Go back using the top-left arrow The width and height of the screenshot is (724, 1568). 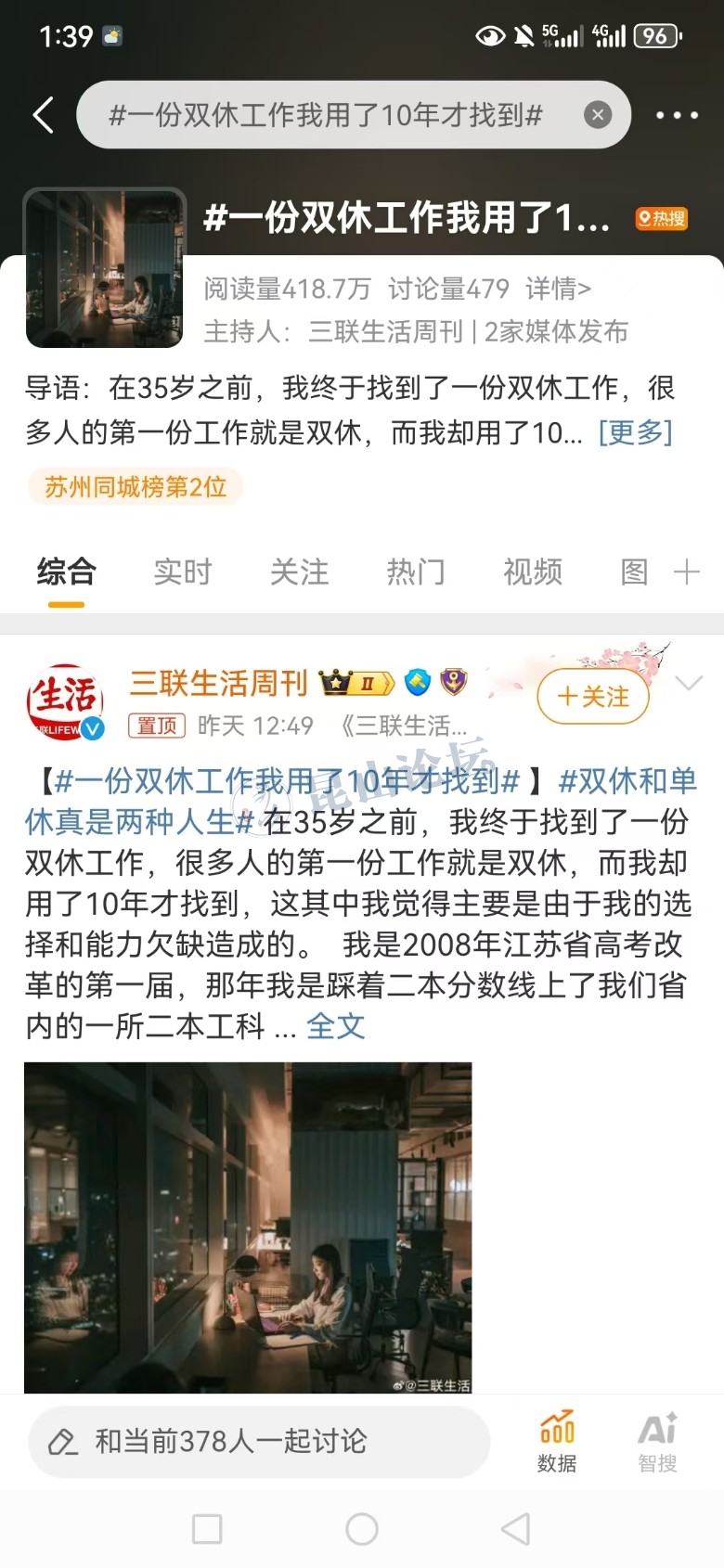click(x=43, y=115)
